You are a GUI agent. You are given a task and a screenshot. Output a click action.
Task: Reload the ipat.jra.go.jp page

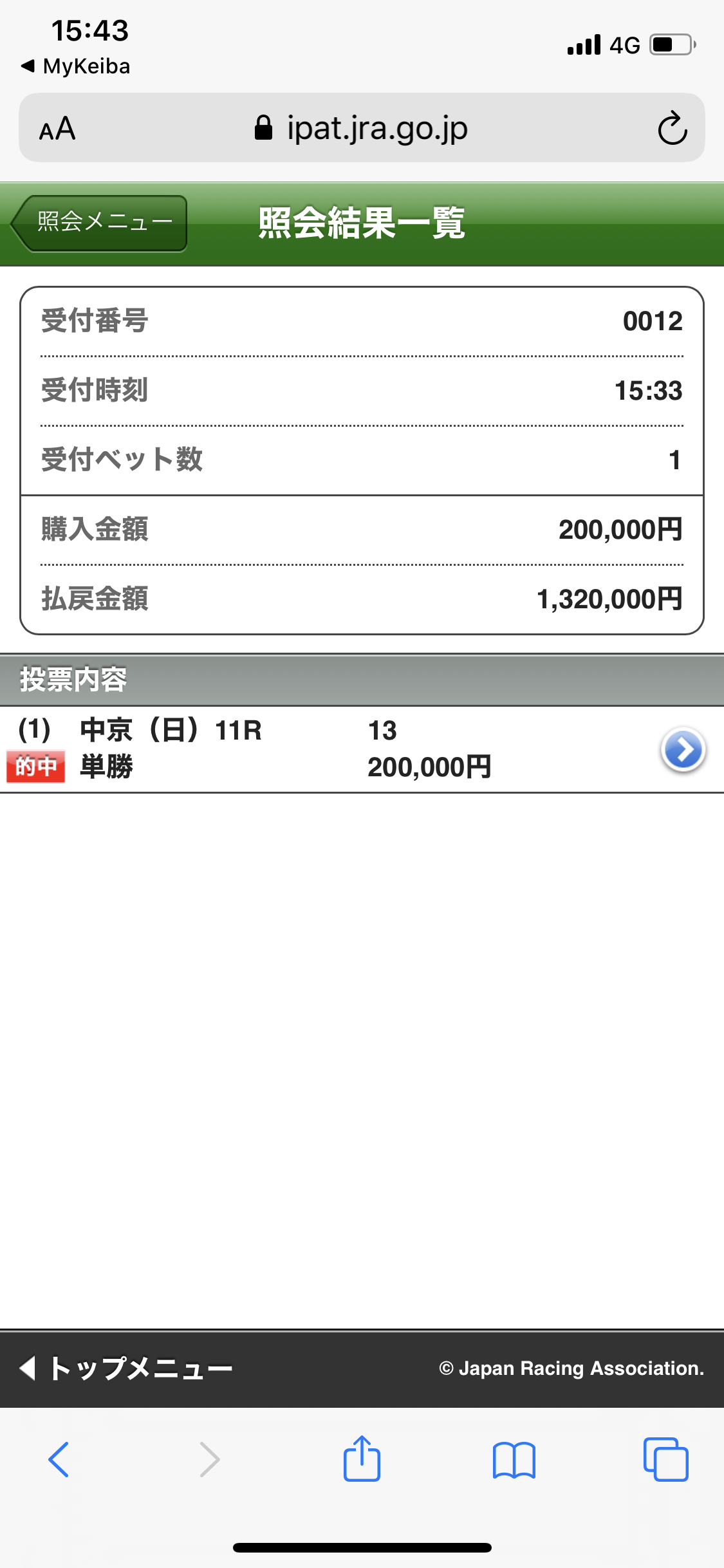click(672, 128)
